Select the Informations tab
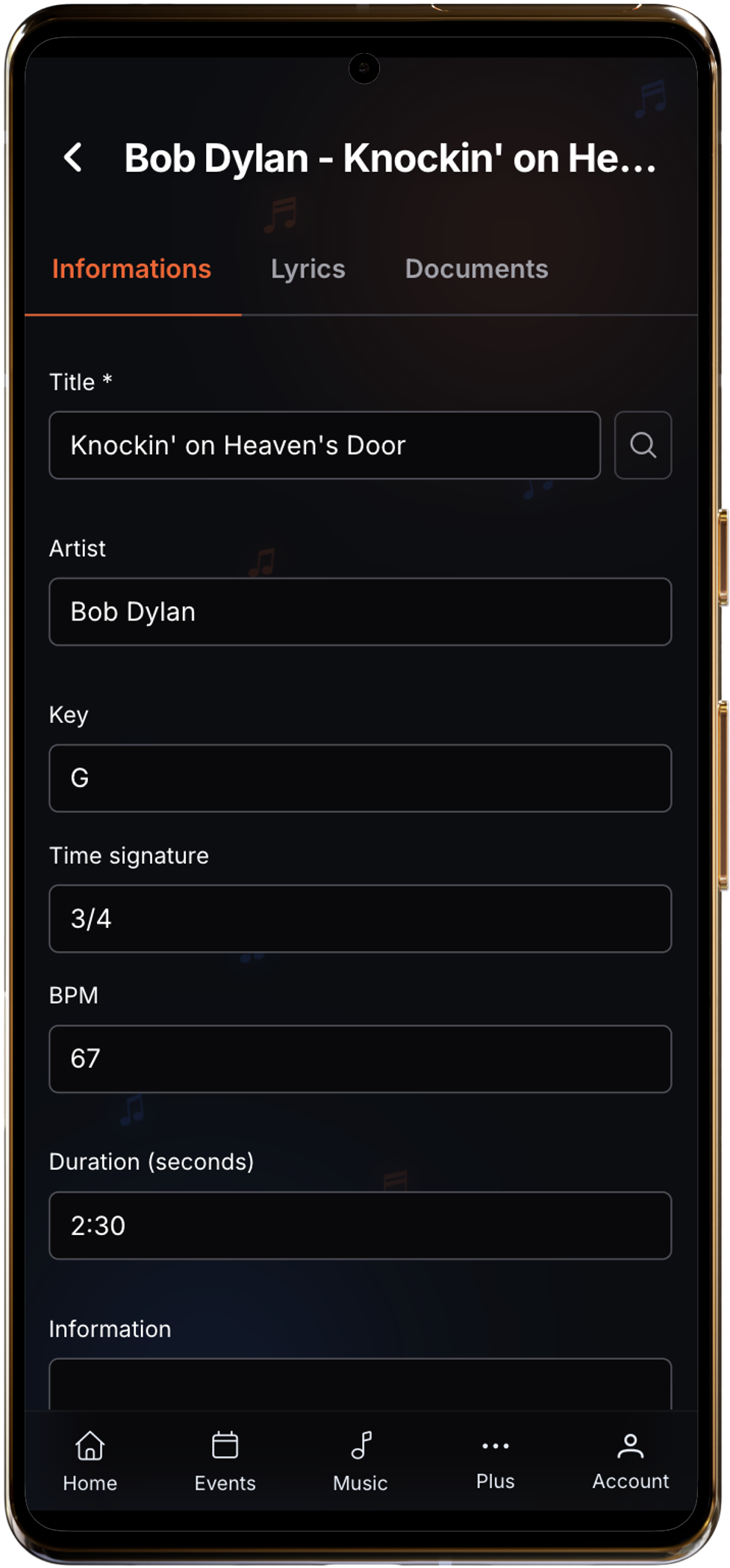The image size is (730, 1568). pyautogui.click(x=131, y=269)
